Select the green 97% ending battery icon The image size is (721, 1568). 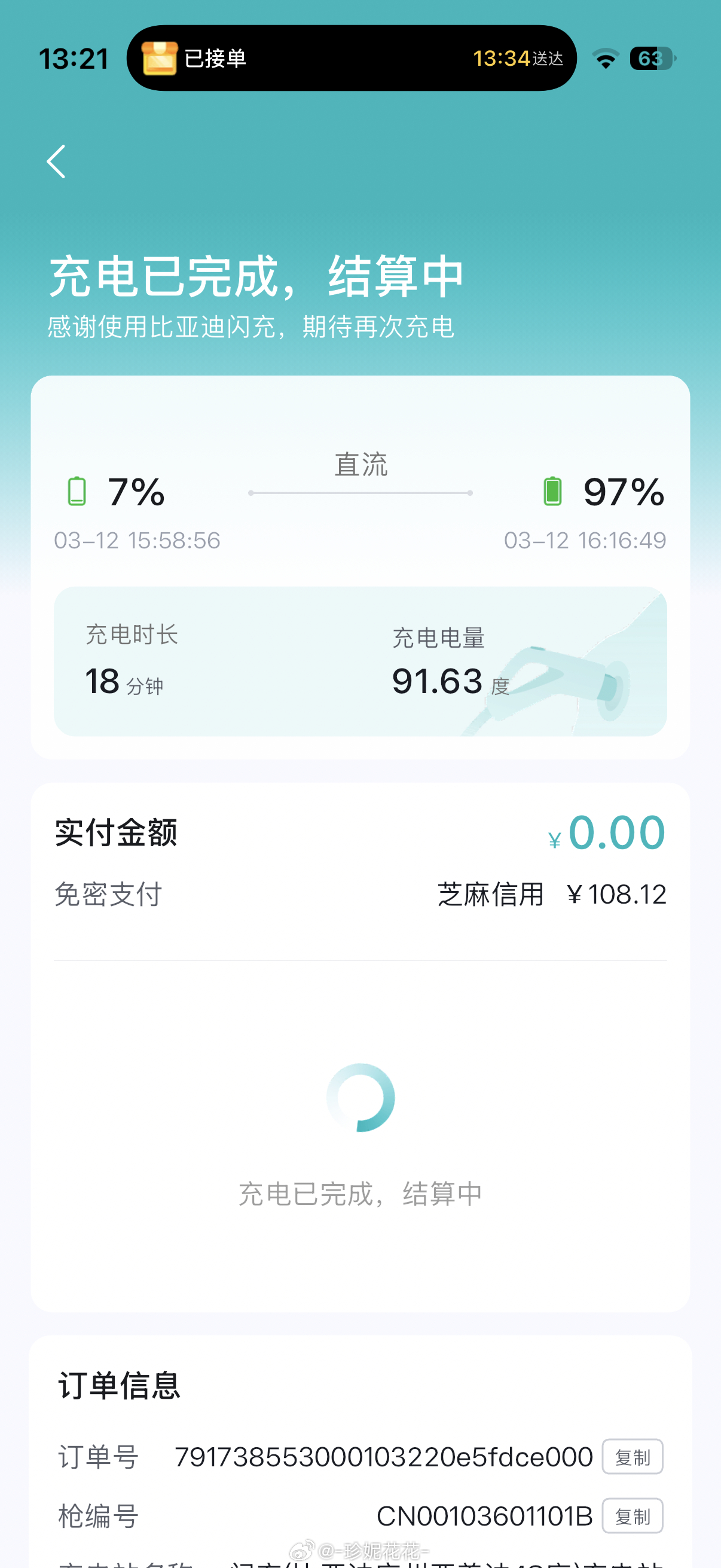[552, 490]
